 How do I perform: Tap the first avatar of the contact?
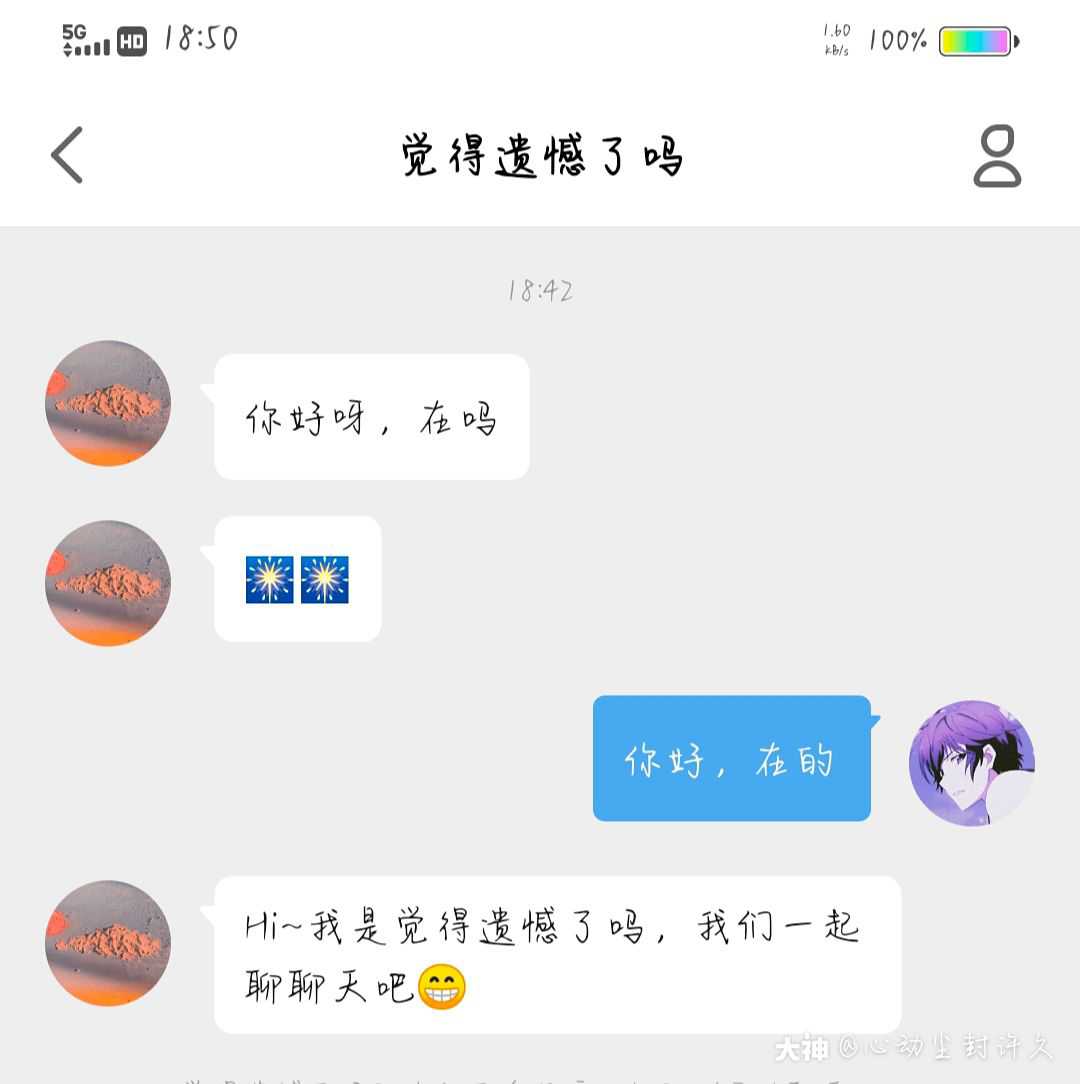tap(107, 403)
